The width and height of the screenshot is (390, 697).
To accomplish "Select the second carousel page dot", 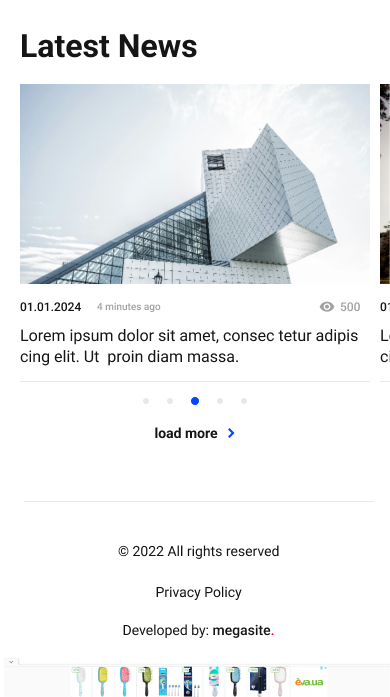I will [x=170, y=401].
